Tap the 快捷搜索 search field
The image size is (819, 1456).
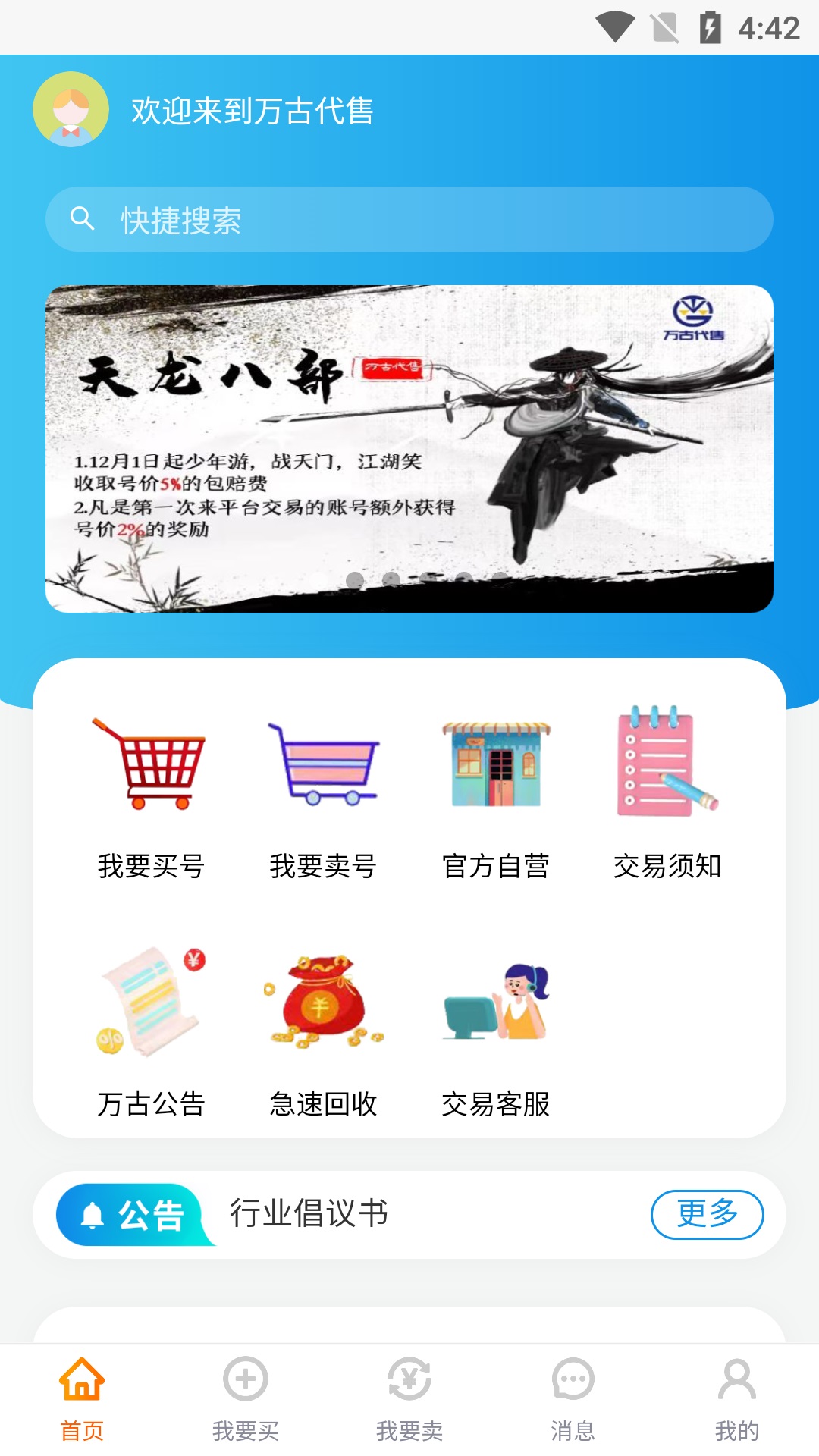tap(409, 218)
